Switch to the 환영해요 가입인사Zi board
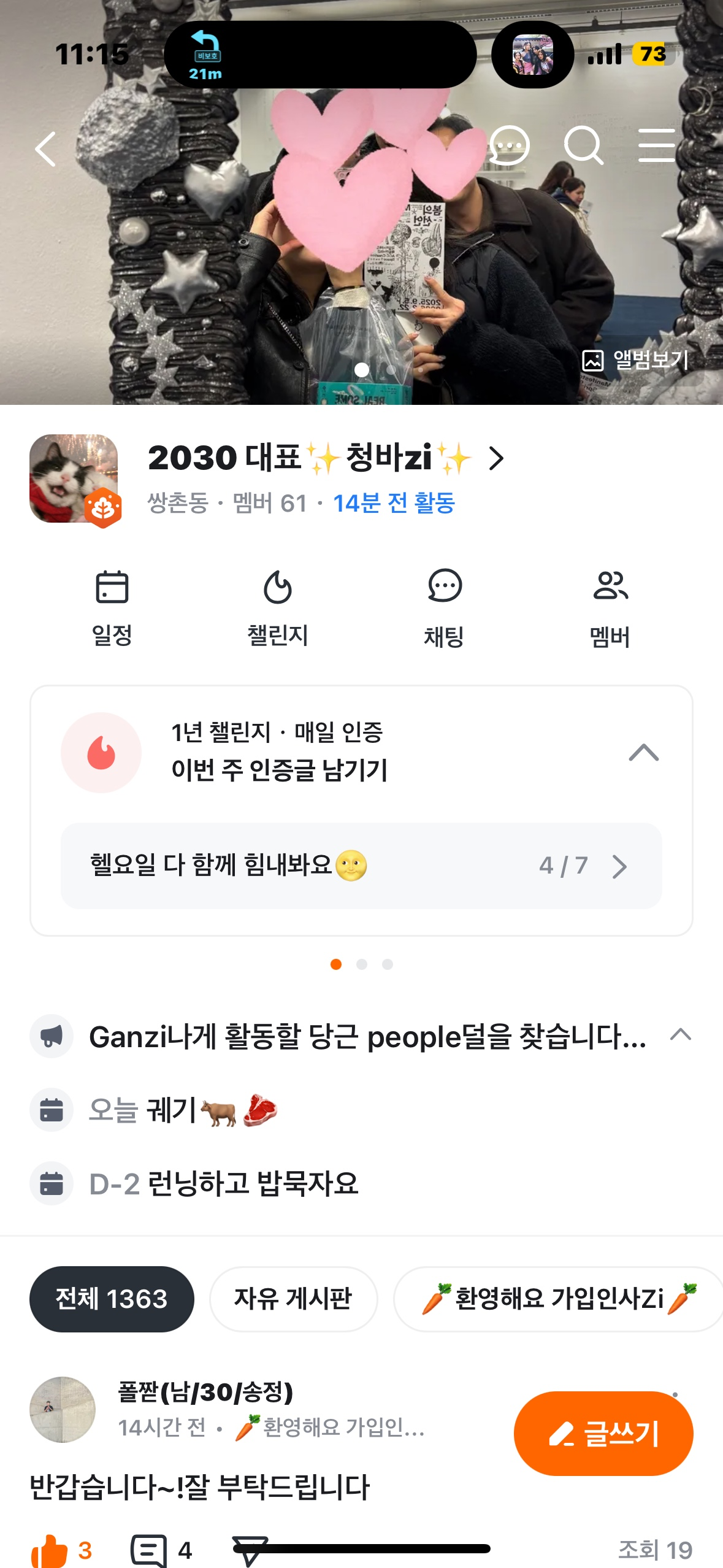Viewport: 723px width, 1568px height. pyautogui.click(x=558, y=1299)
